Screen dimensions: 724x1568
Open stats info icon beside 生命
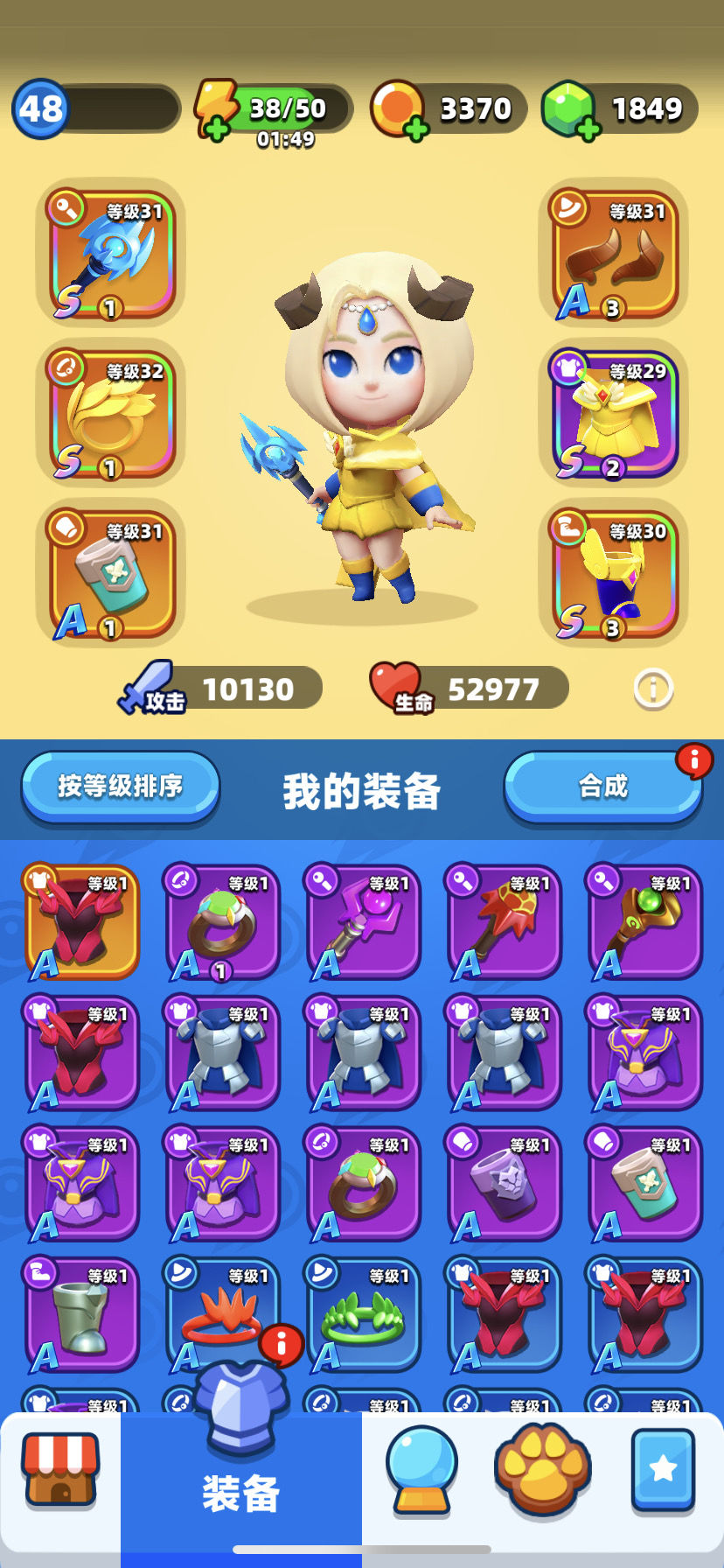652,689
